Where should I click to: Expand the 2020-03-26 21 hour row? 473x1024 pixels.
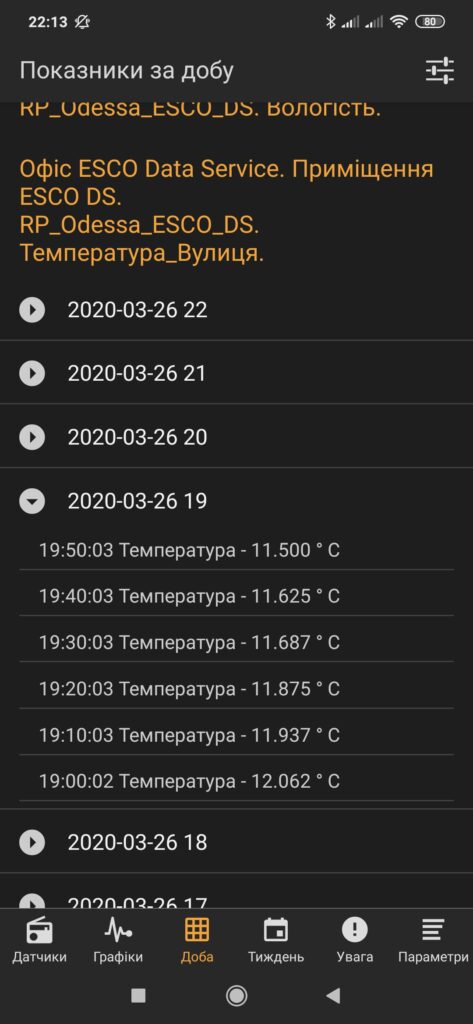(x=236, y=373)
